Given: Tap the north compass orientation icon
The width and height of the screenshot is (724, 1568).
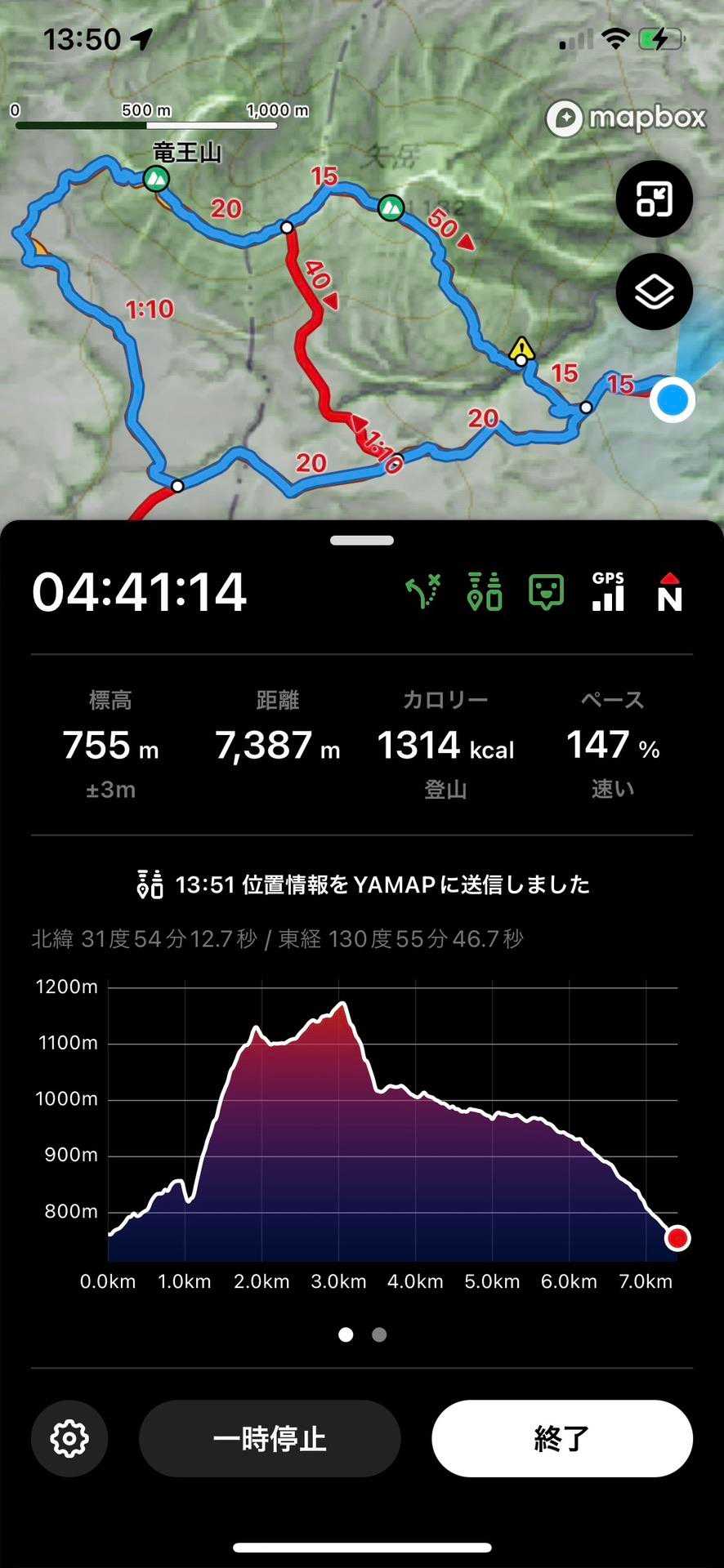Looking at the screenshot, I should tap(669, 592).
